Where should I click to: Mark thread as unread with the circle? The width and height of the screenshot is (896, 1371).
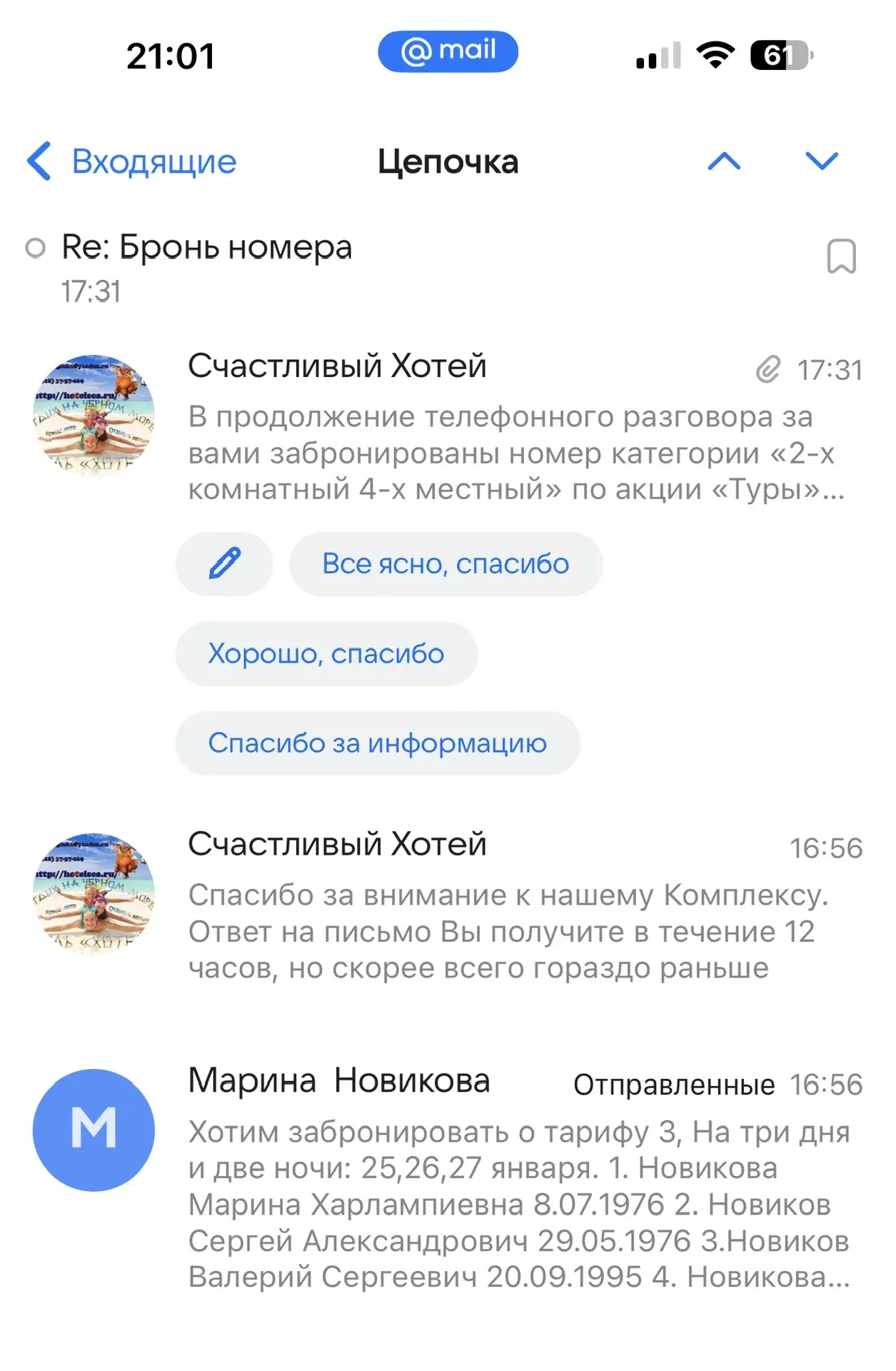(x=35, y=248)
